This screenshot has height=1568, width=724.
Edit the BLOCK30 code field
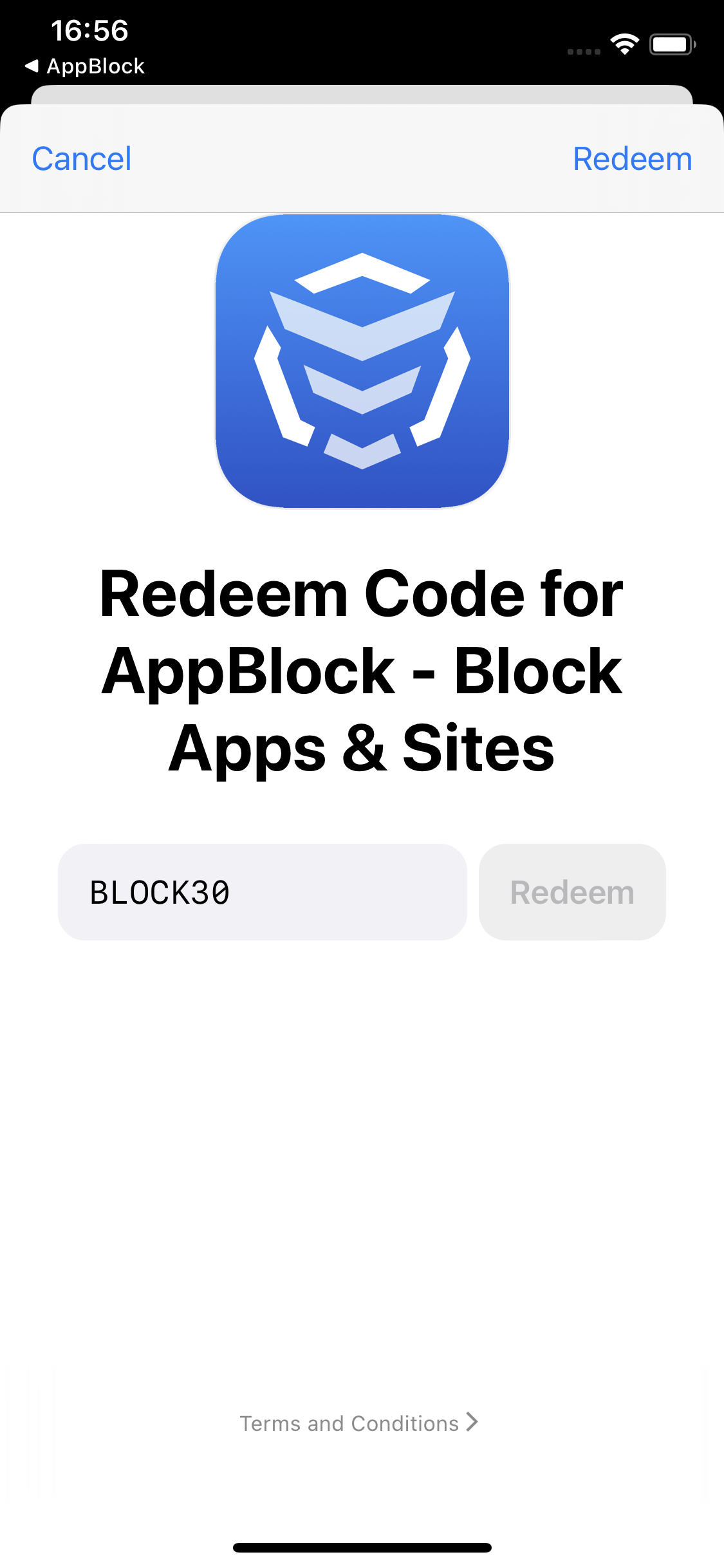pyautogui.click(x=263, y=892)
